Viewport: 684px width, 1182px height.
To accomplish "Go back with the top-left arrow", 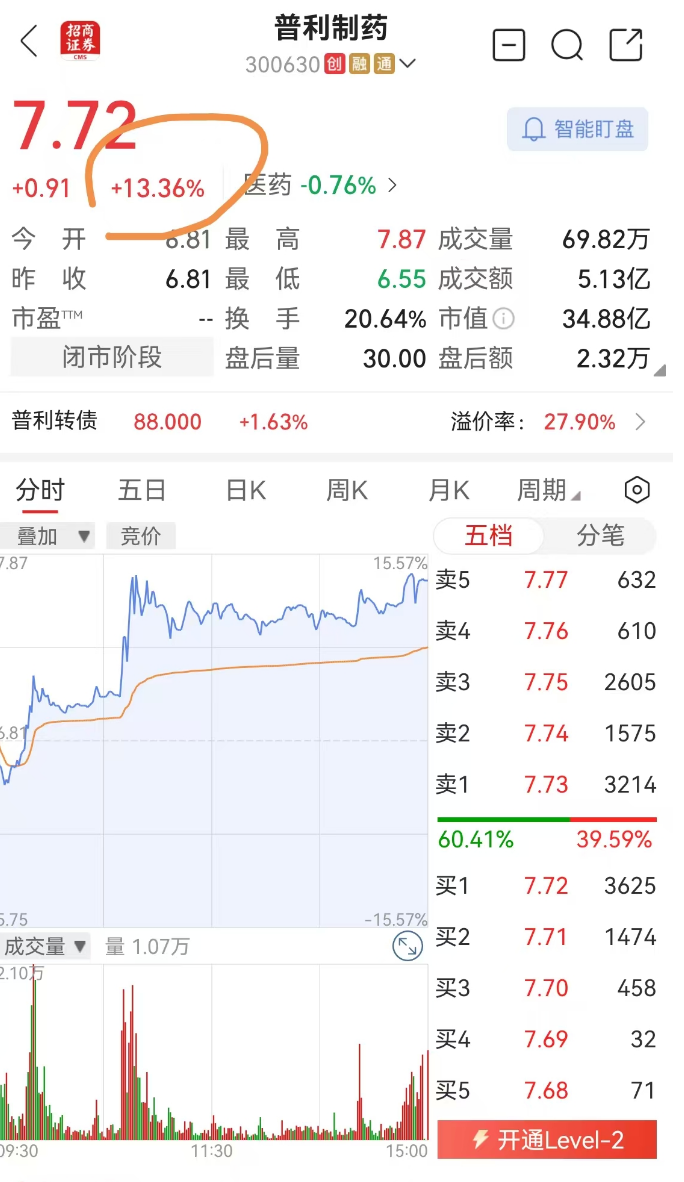I will [29, 43].
